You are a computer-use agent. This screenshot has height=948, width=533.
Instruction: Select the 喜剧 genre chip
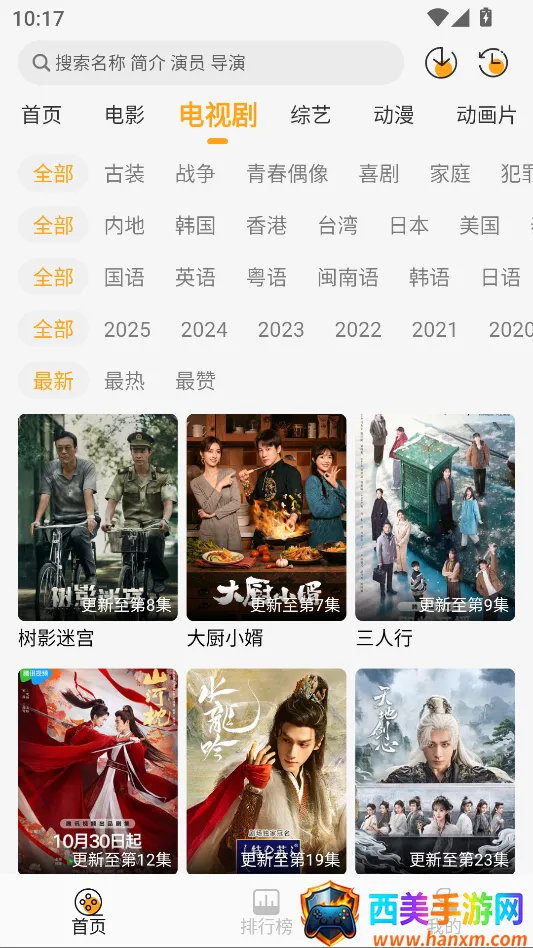(379, 174)
